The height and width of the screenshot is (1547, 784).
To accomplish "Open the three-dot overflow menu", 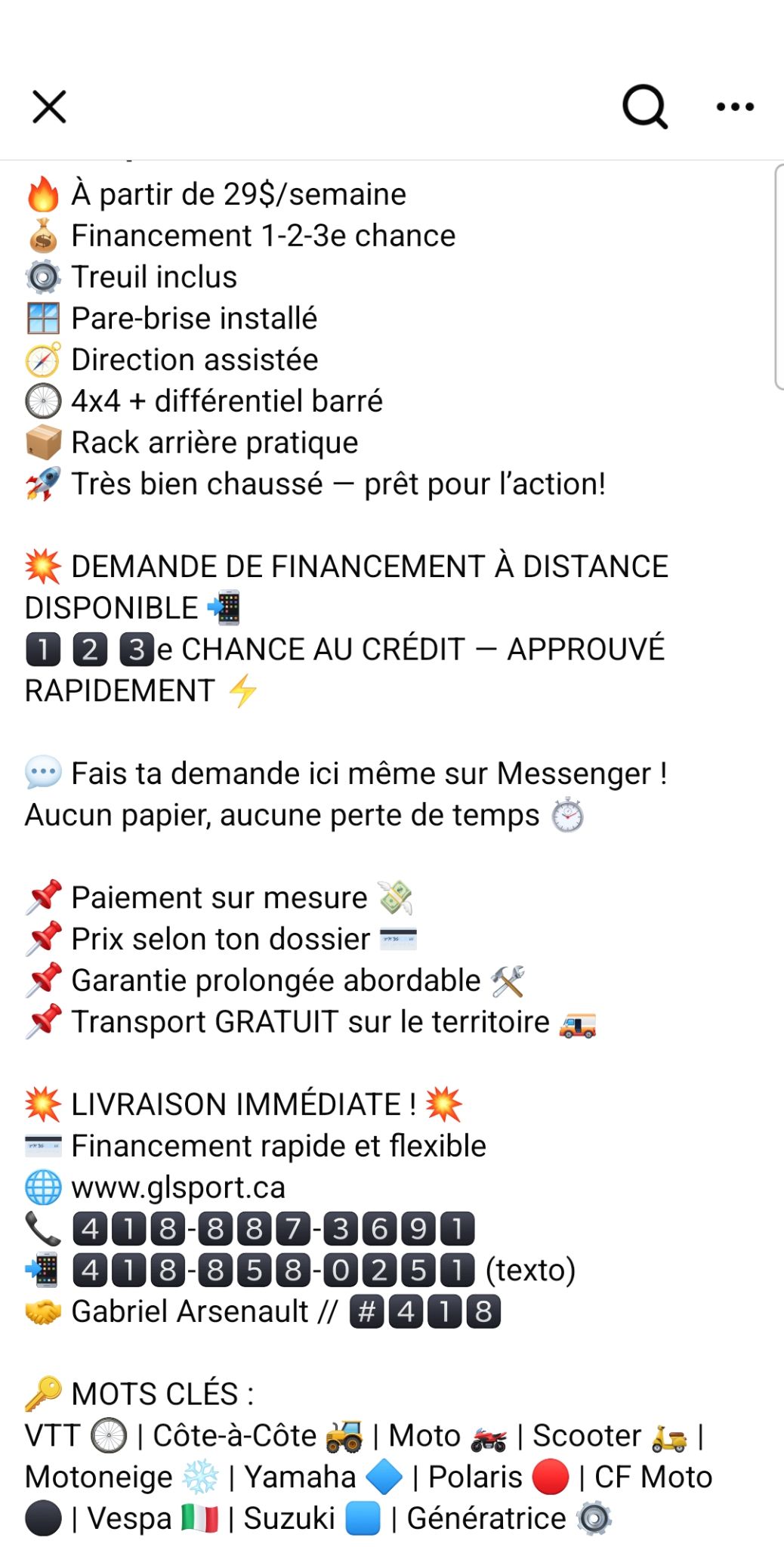I will coord(735,107).
